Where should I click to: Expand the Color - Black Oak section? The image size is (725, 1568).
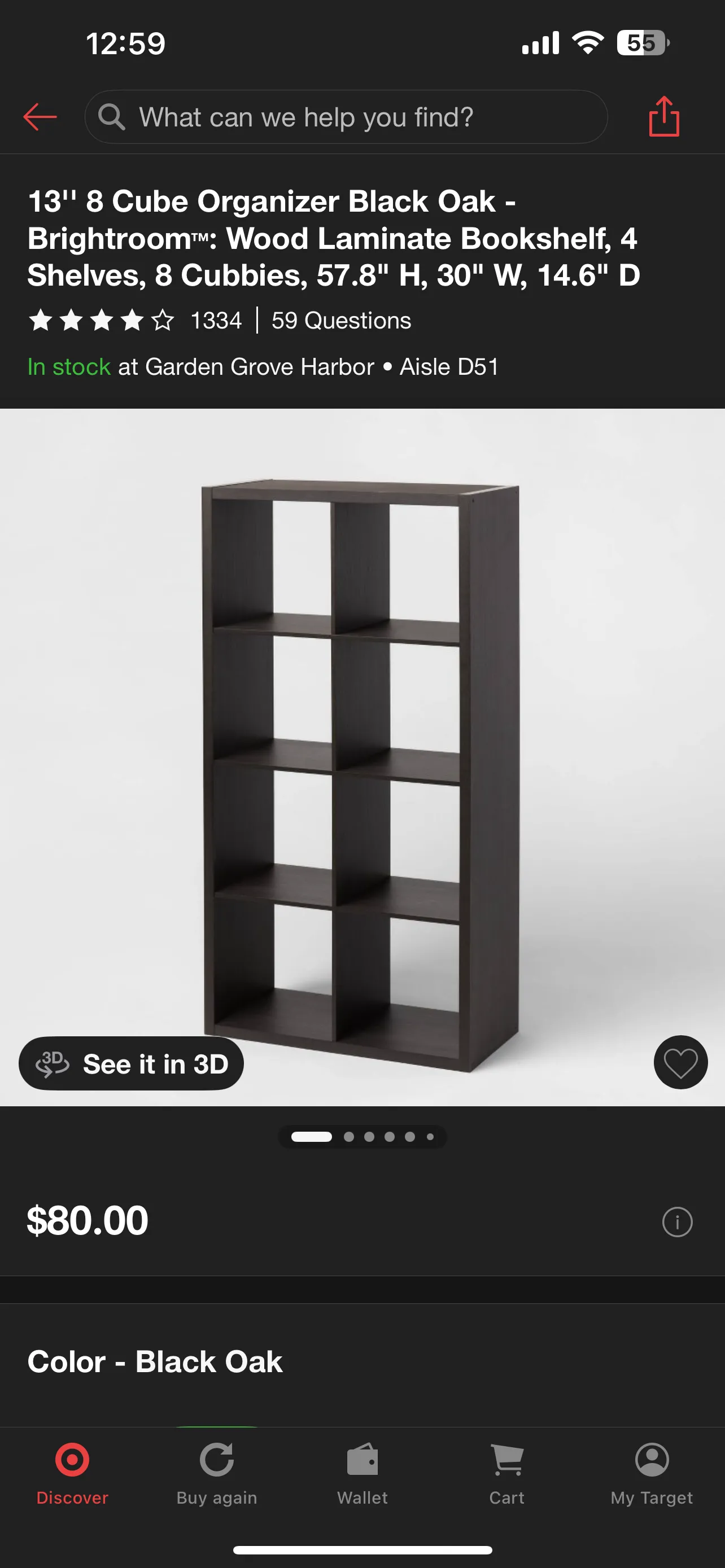point(155,1362)
